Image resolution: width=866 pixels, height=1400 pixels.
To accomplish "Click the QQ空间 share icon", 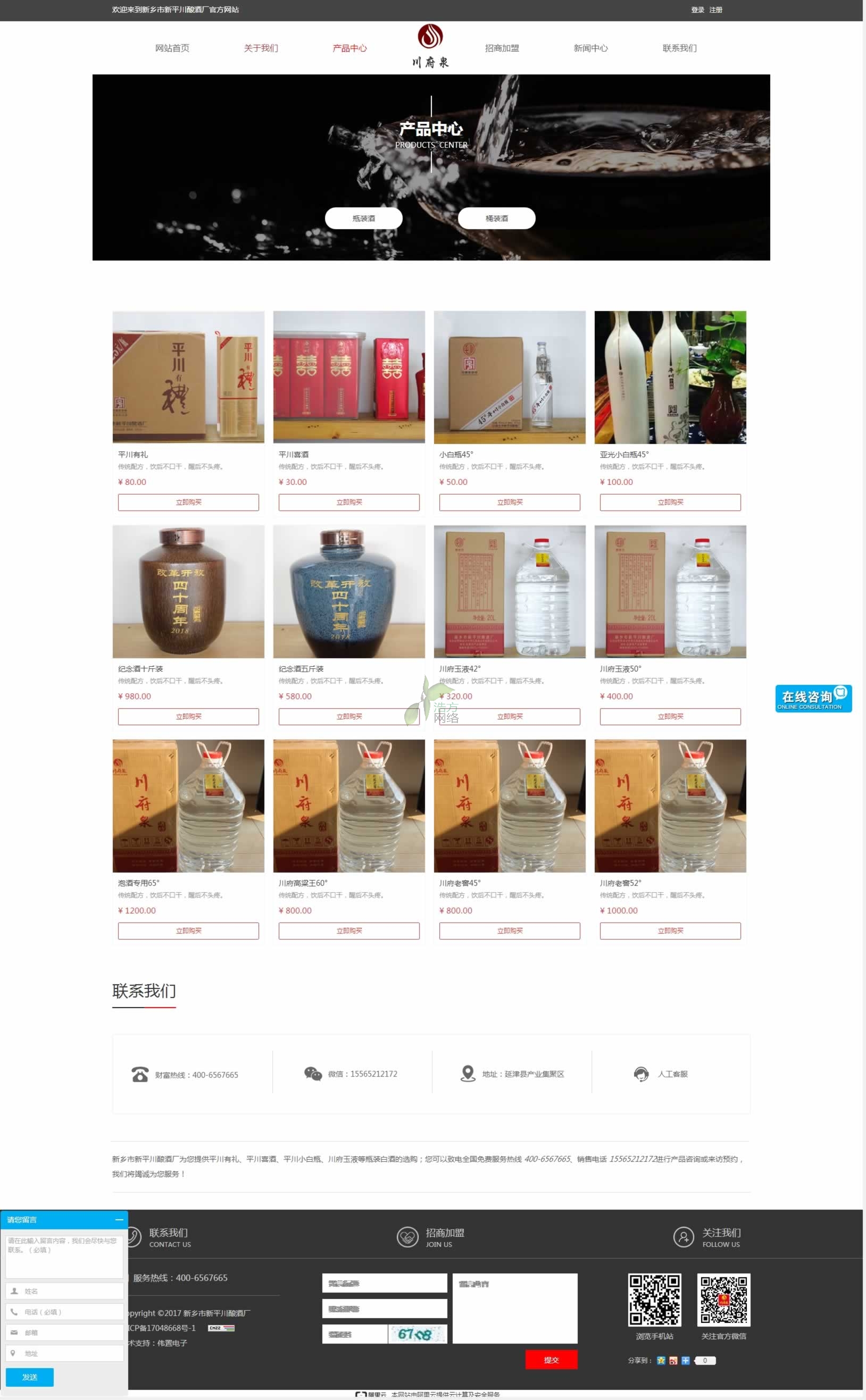I will pos(662,1361).
